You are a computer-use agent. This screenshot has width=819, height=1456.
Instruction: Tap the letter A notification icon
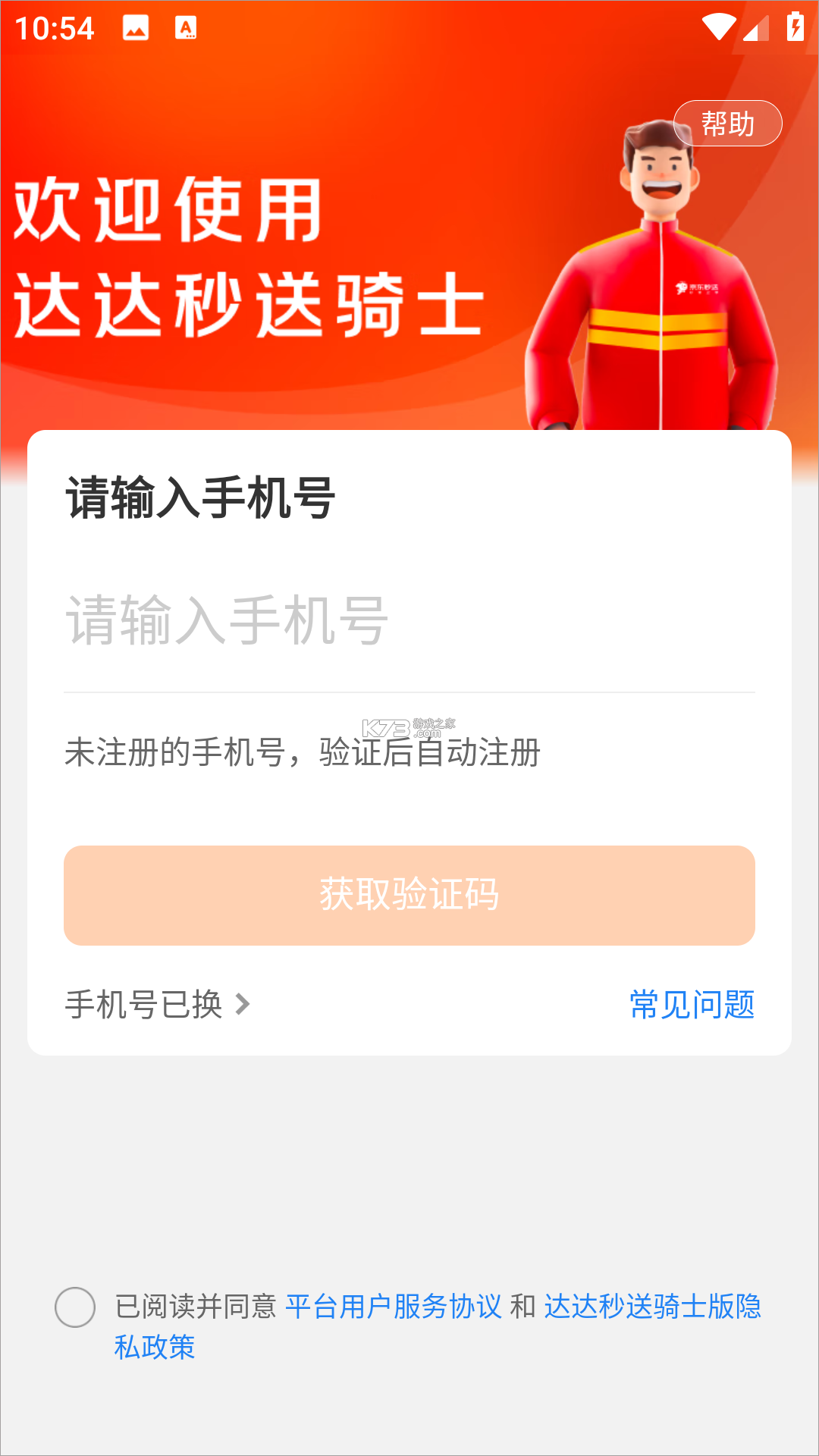[x=185, y=28]
